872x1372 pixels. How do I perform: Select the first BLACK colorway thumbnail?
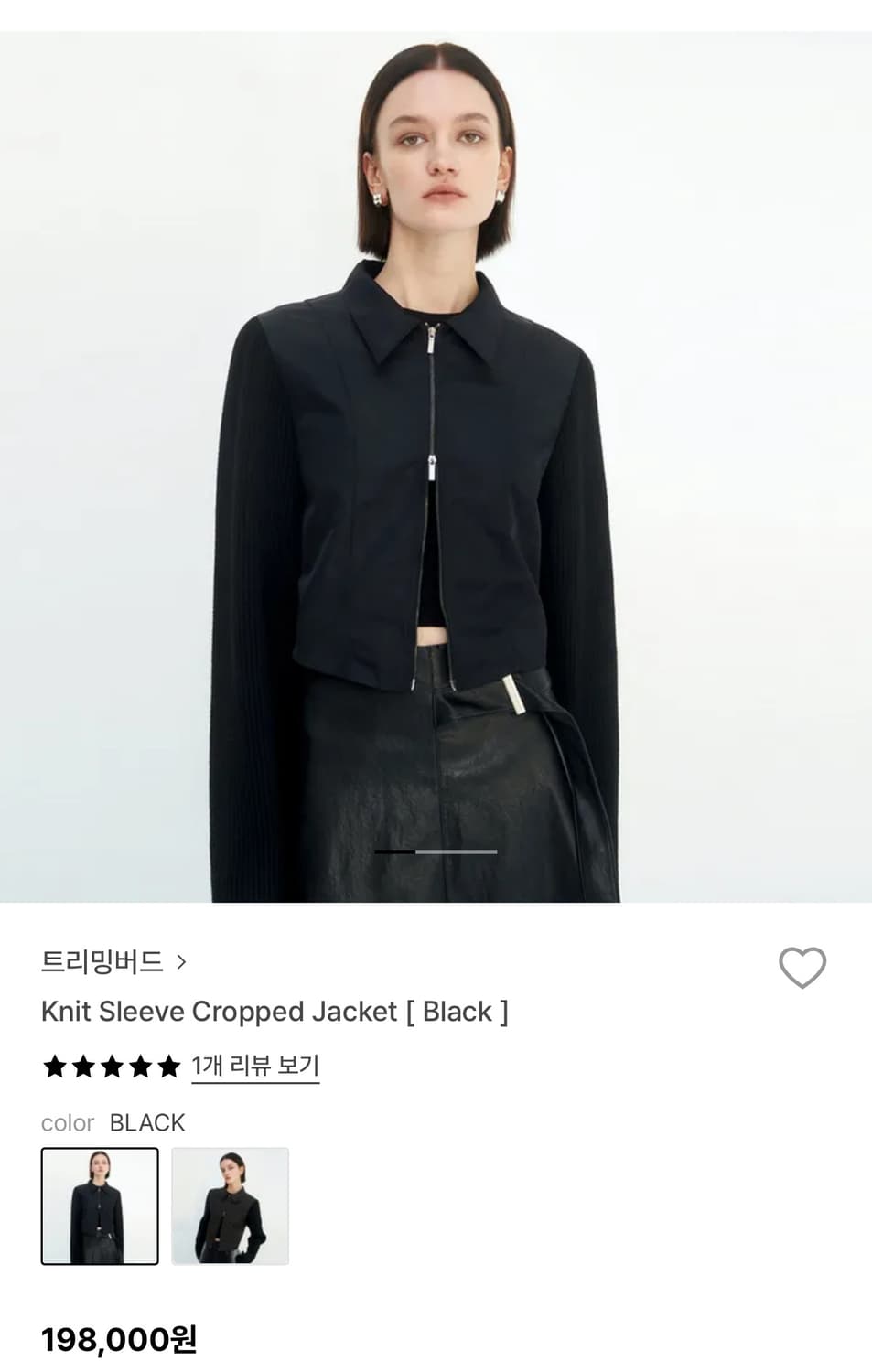[99, 1206]
